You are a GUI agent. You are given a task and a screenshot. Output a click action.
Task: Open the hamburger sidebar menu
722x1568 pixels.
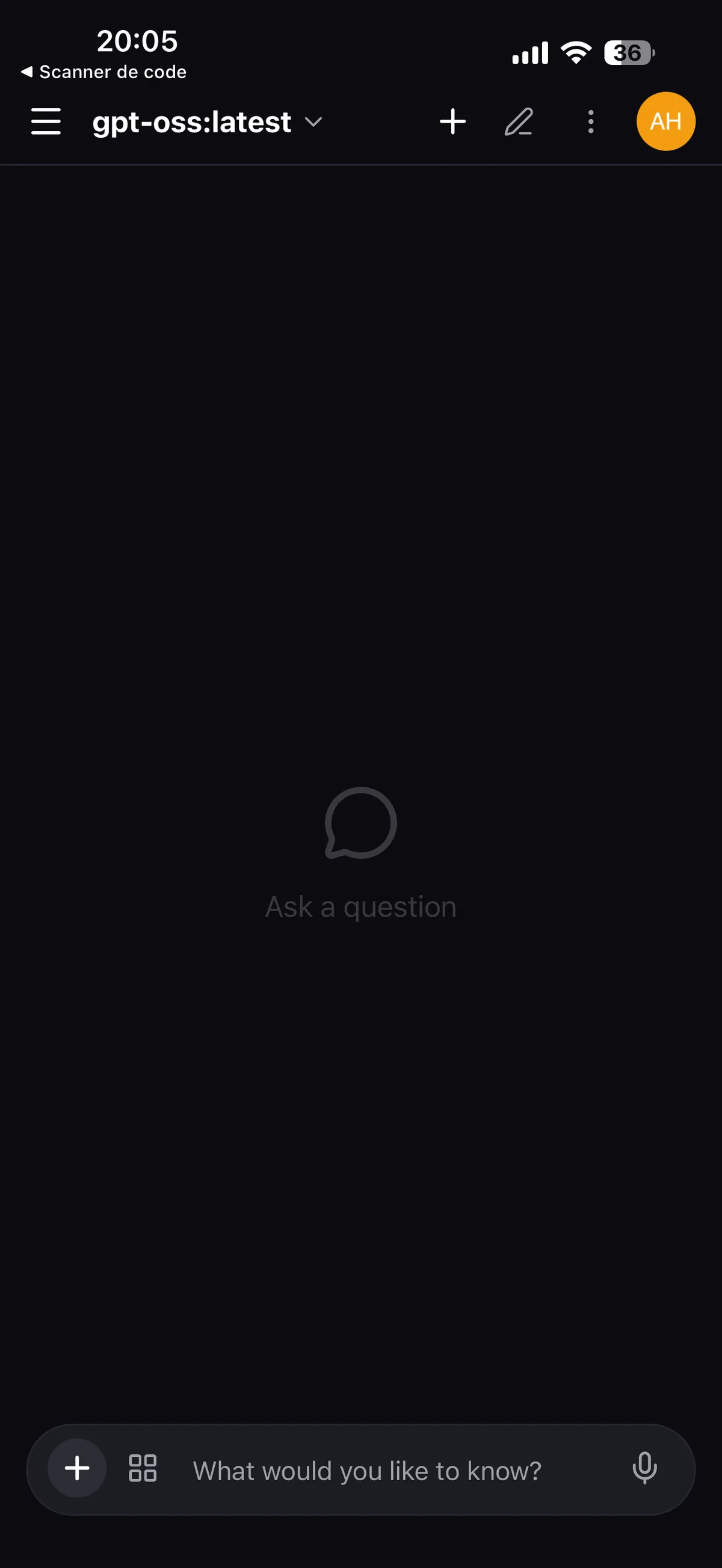click(46, 121)
